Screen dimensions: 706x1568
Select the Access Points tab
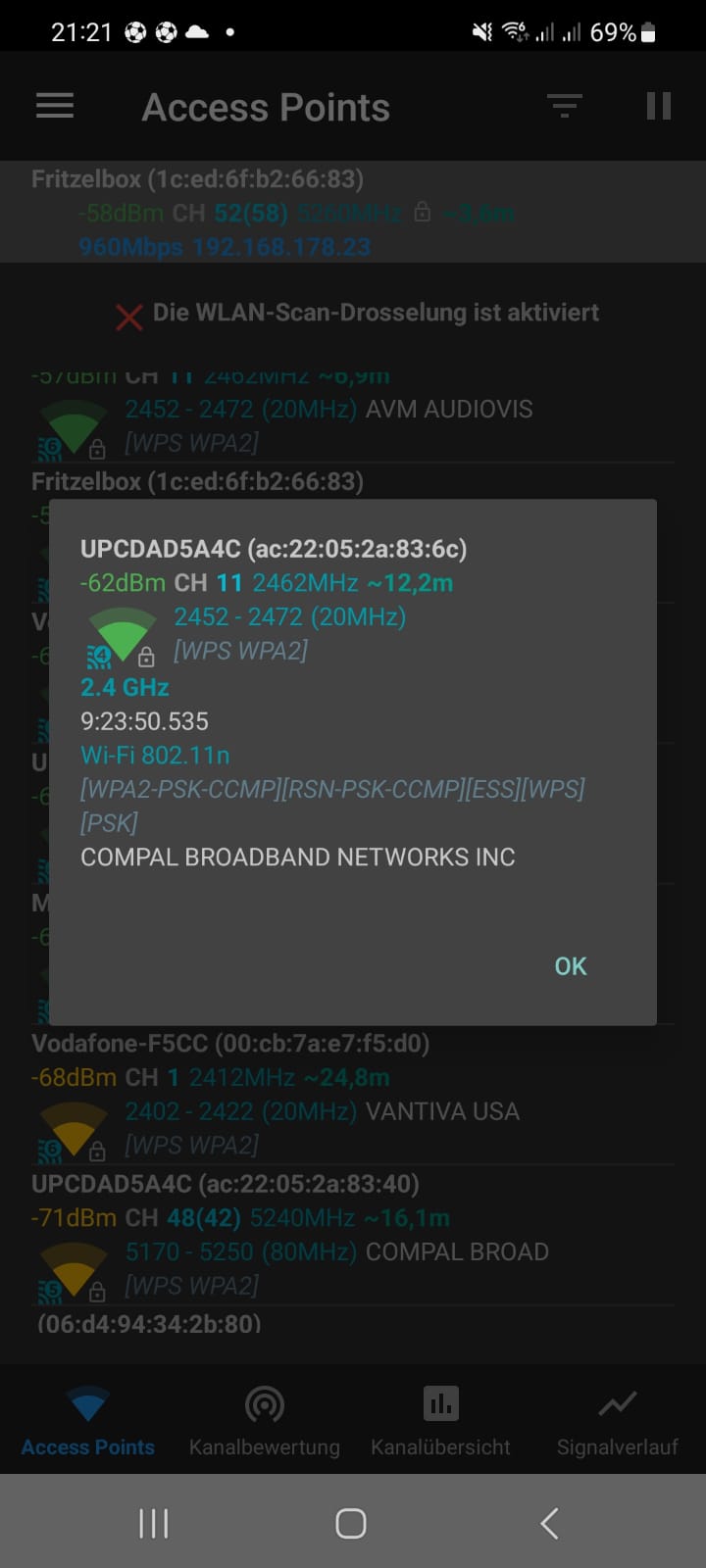pos(88,1421)
